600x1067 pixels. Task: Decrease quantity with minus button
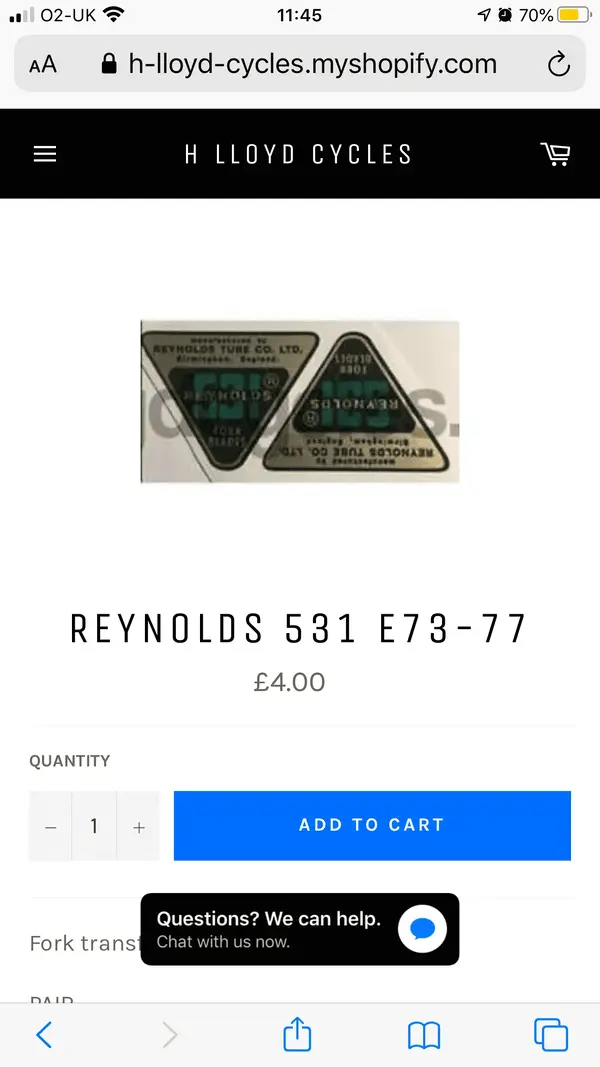(51, 826)
